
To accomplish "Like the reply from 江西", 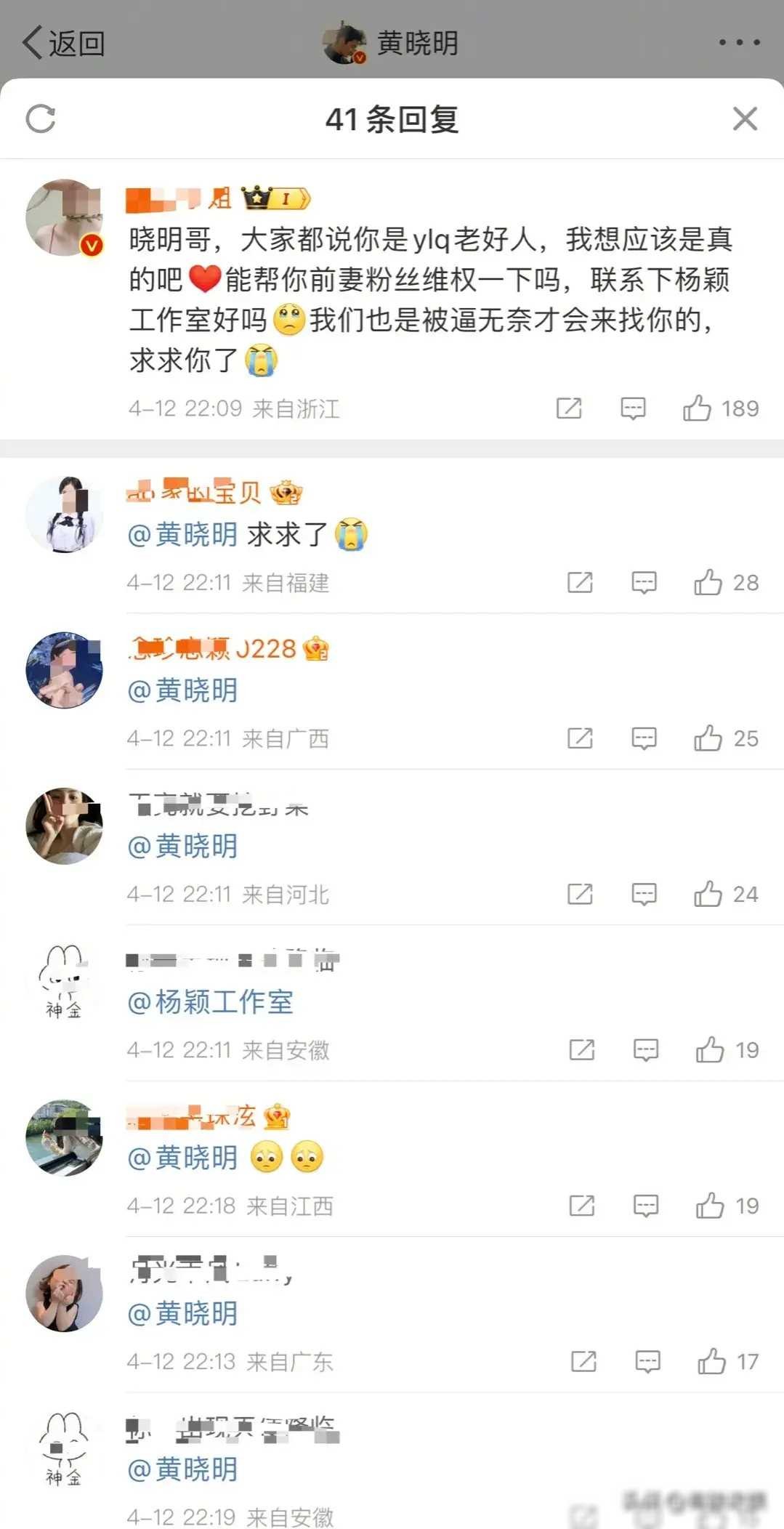I will point(710,1206).
